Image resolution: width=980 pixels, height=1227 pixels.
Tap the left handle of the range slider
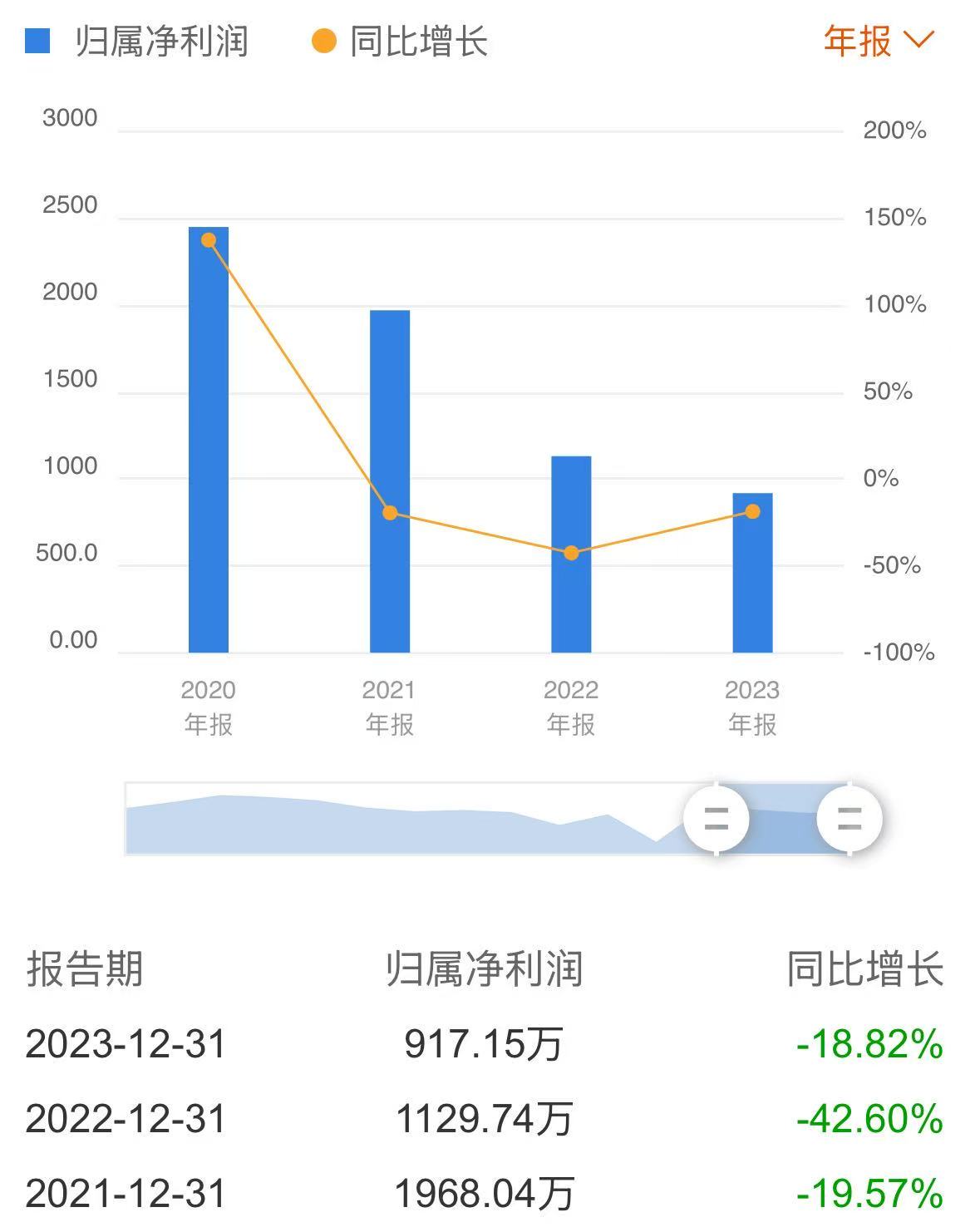tap(717, 819)
